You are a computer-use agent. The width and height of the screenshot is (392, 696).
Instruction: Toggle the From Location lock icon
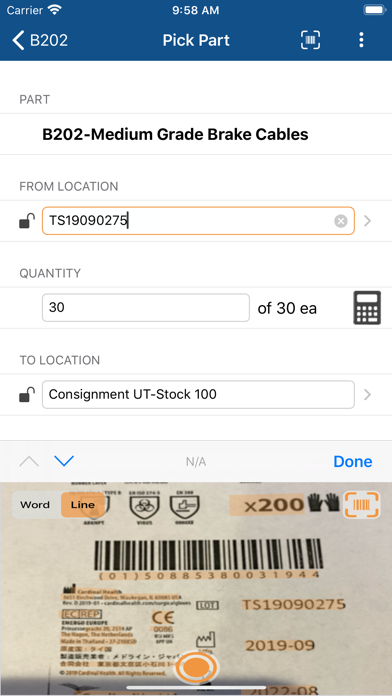click(x=27, y=221)
